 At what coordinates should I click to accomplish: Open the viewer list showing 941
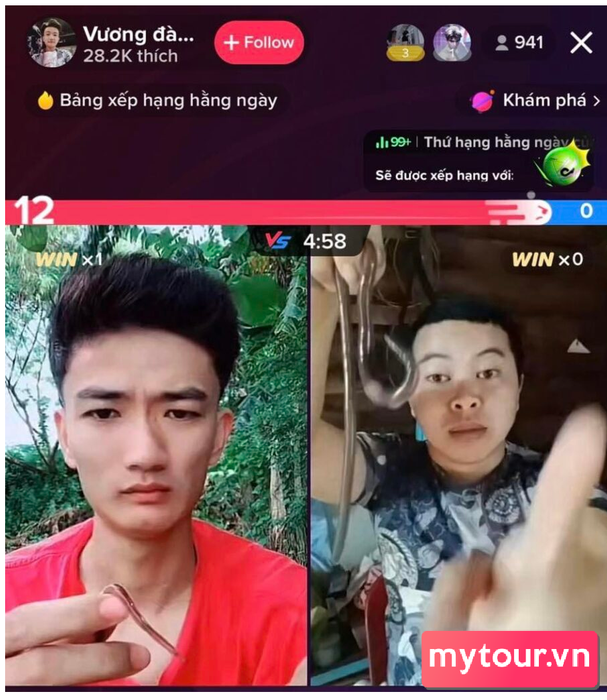point(518,43)
